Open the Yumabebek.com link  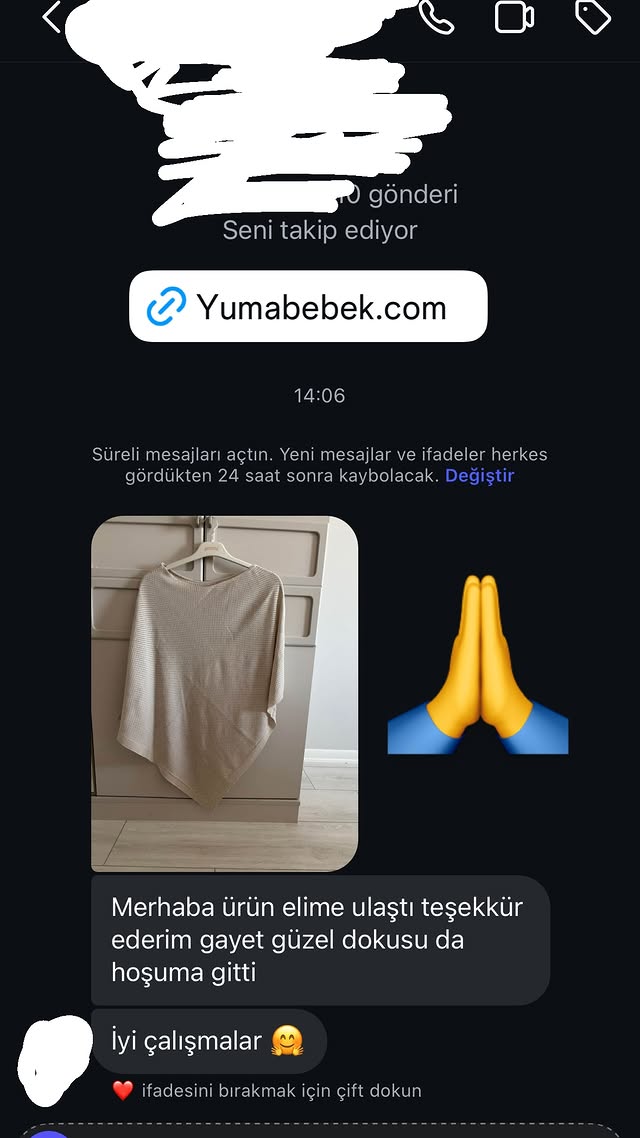[x=308, y=307]
